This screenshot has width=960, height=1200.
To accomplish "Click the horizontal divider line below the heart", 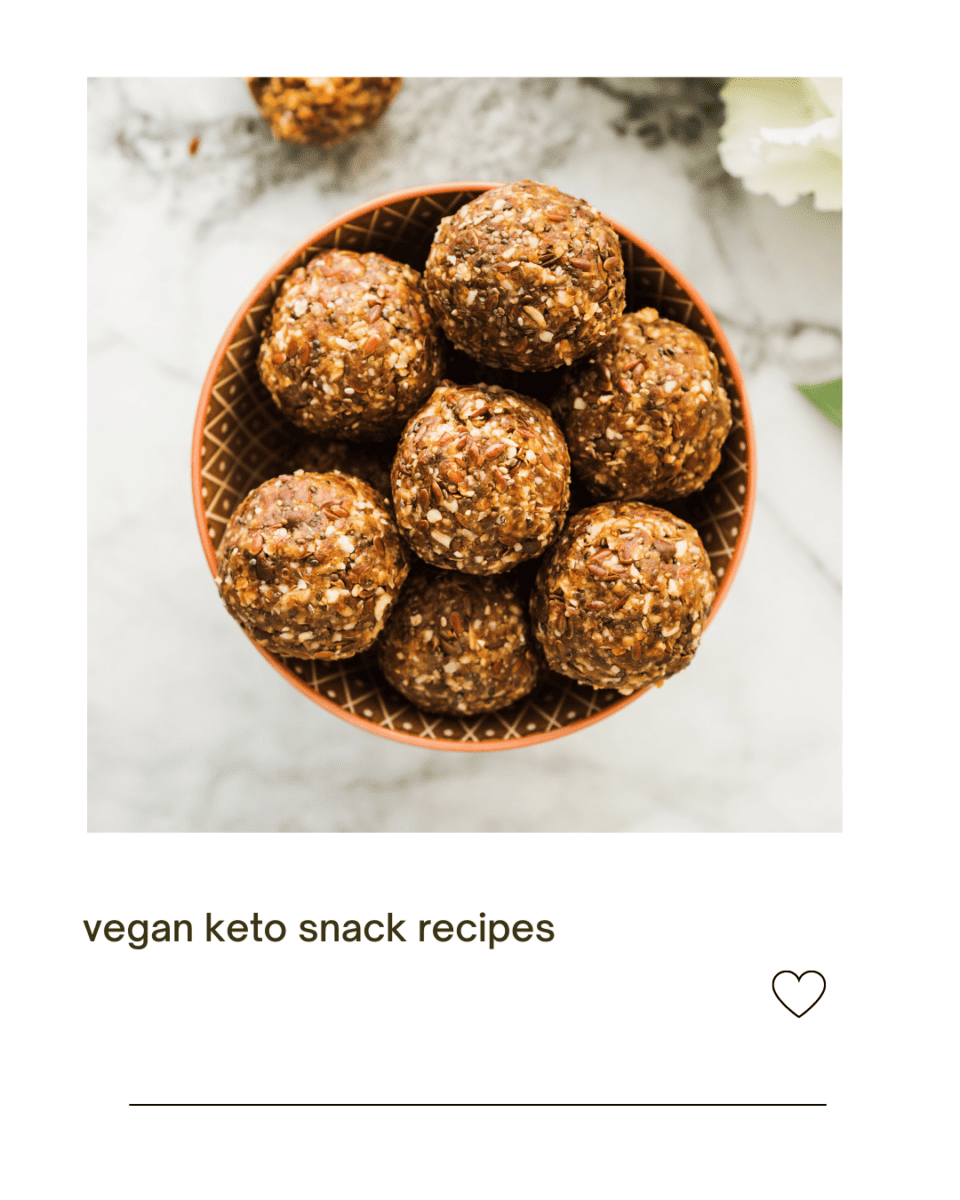I will pos(478,1103).
